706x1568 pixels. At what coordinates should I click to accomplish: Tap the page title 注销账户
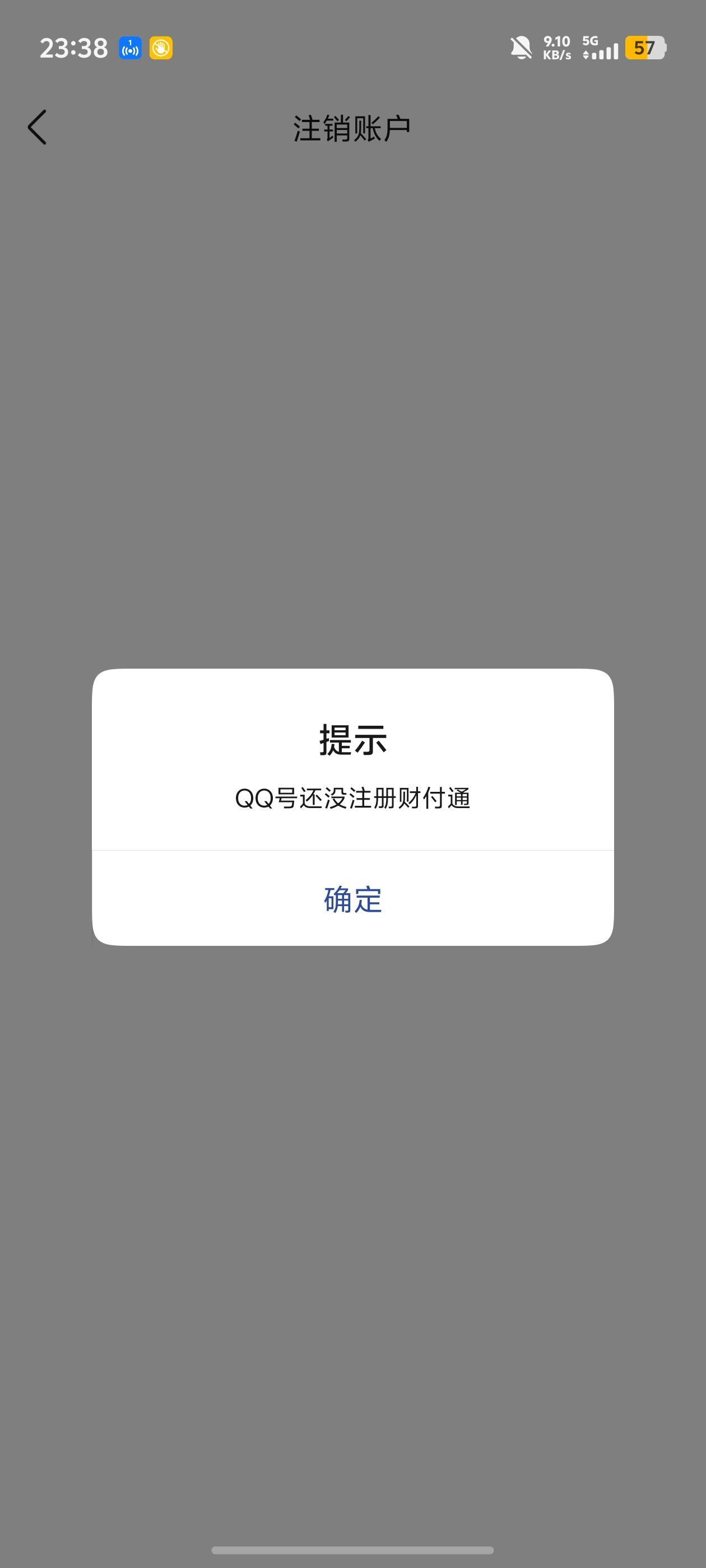tap(352, 127)
